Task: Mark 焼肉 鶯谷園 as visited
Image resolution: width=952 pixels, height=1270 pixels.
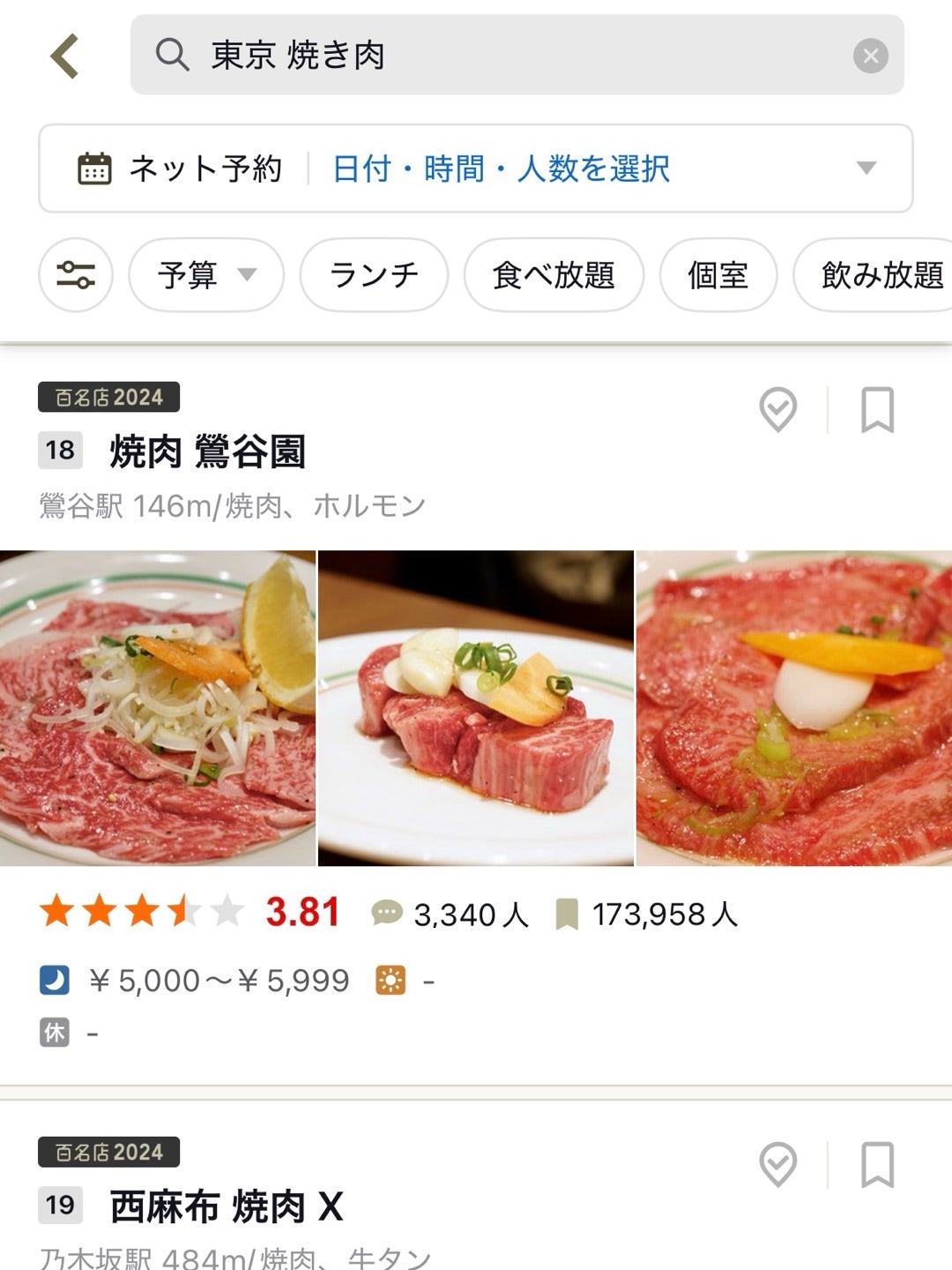Action: pos(777,410)
